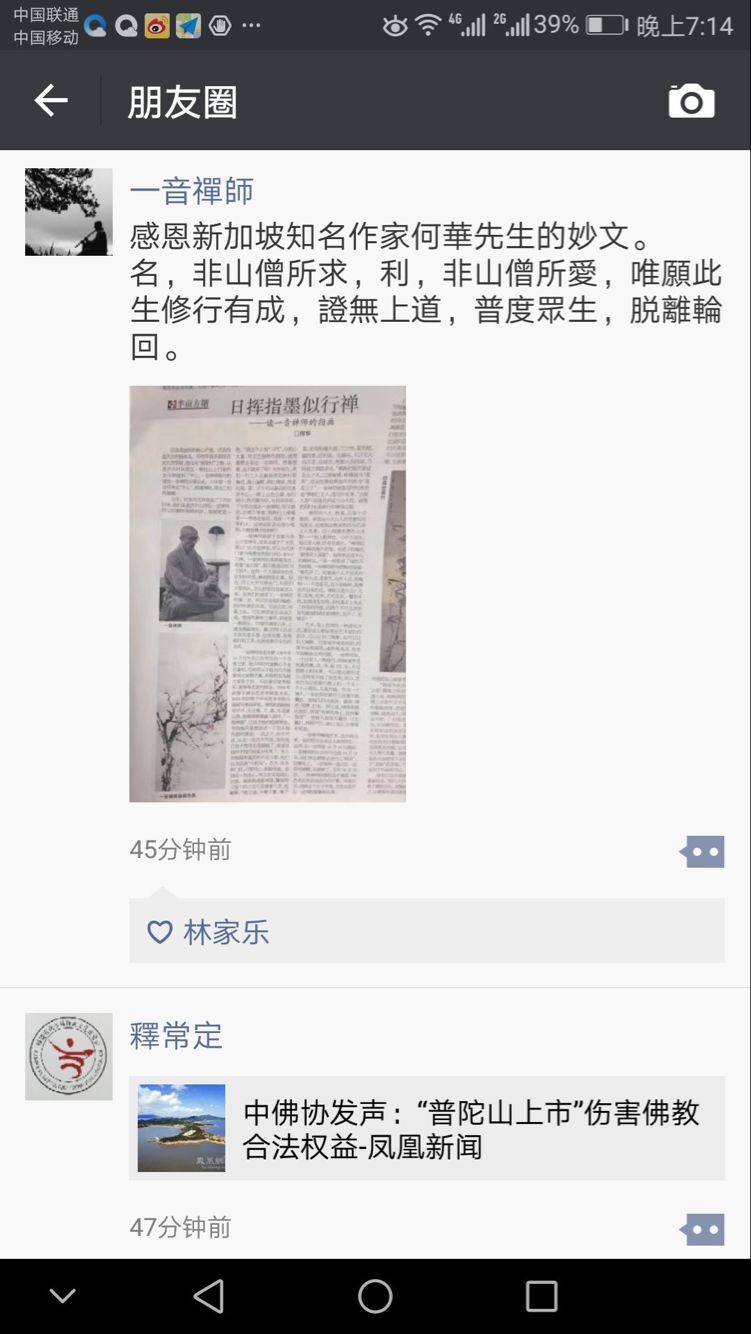Viewport: 751px width, 1334px height.
Task: Open comment menu under 釋常定's post
Action: pyautogui.click(x=702, y=1229)
